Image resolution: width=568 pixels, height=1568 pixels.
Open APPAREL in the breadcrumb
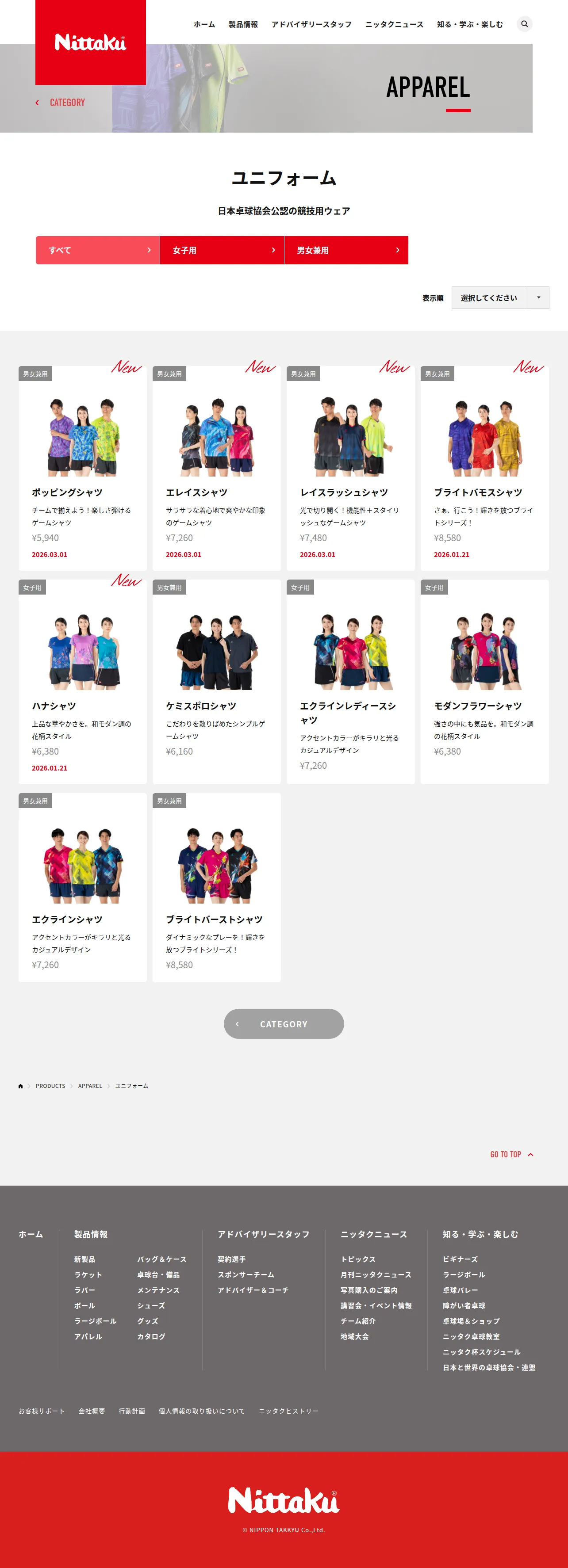coord(90,1086)
